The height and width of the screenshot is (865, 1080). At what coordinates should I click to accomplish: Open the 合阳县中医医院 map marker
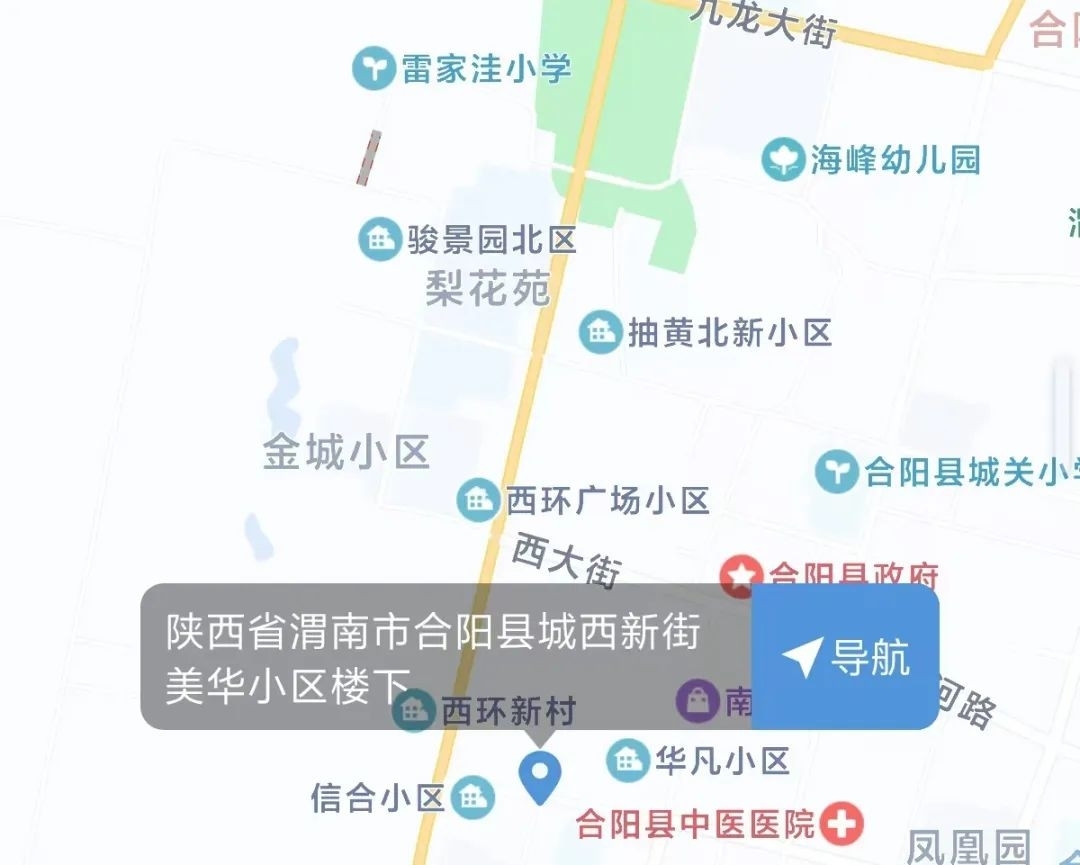841,824
